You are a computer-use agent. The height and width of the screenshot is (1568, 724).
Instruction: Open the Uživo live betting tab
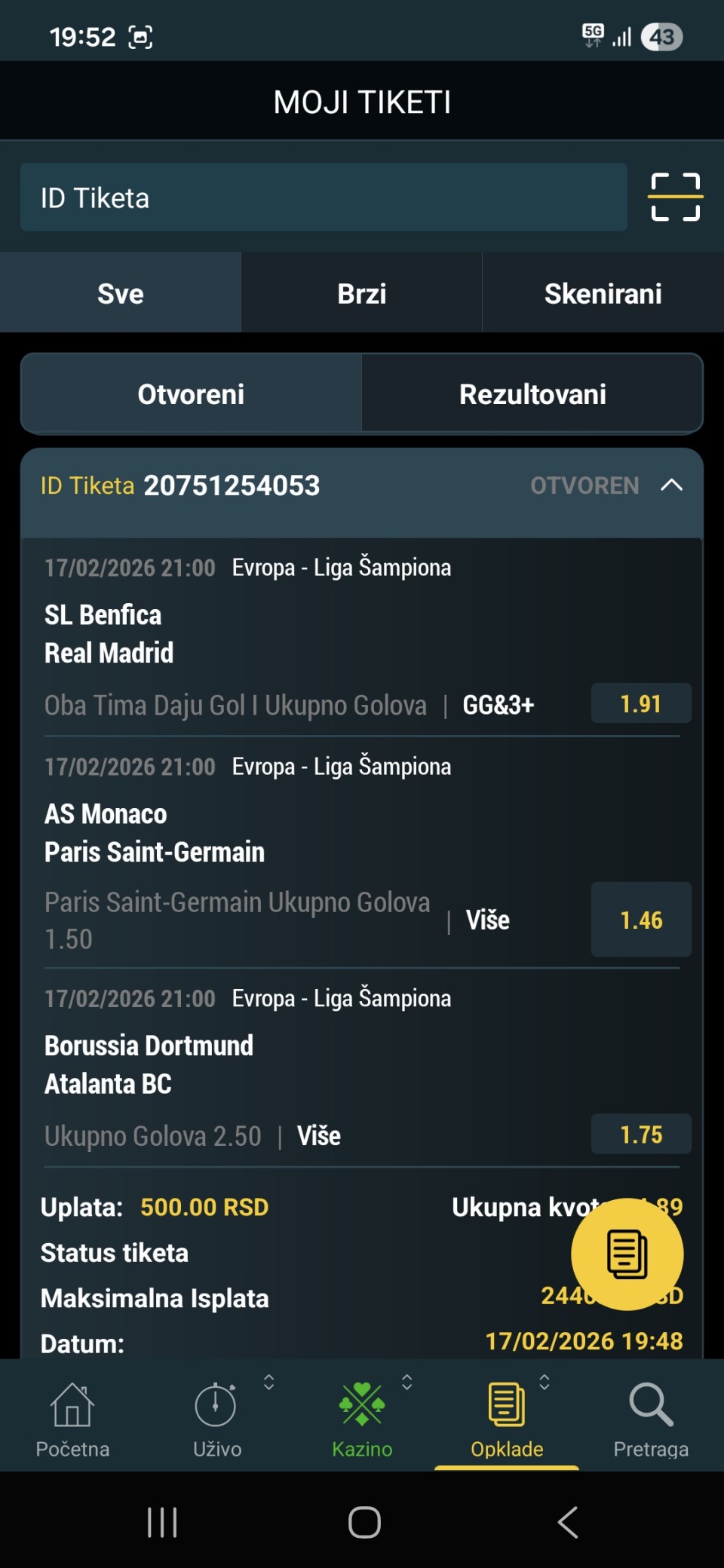coord(216,1418)
